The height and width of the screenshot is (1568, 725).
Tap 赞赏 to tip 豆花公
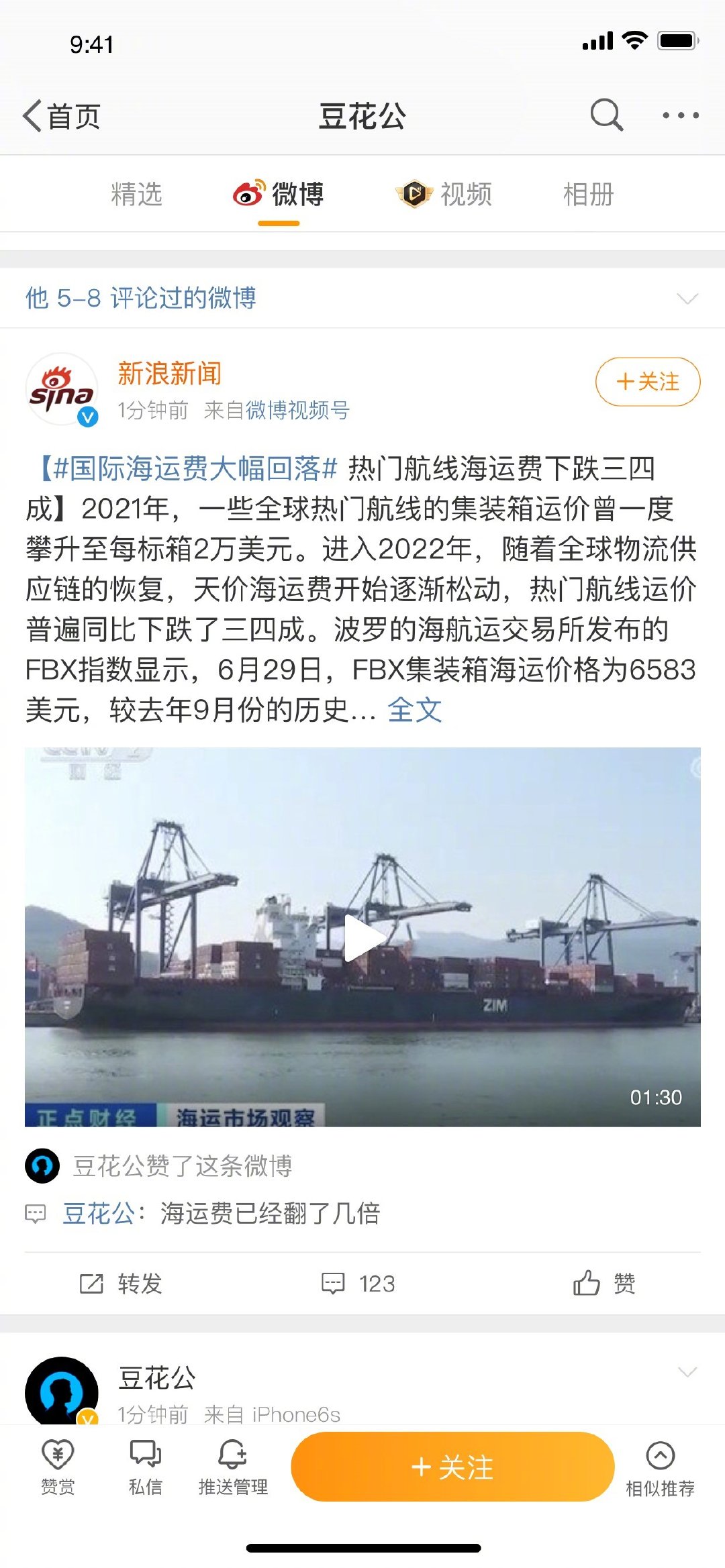point(58,1467)
